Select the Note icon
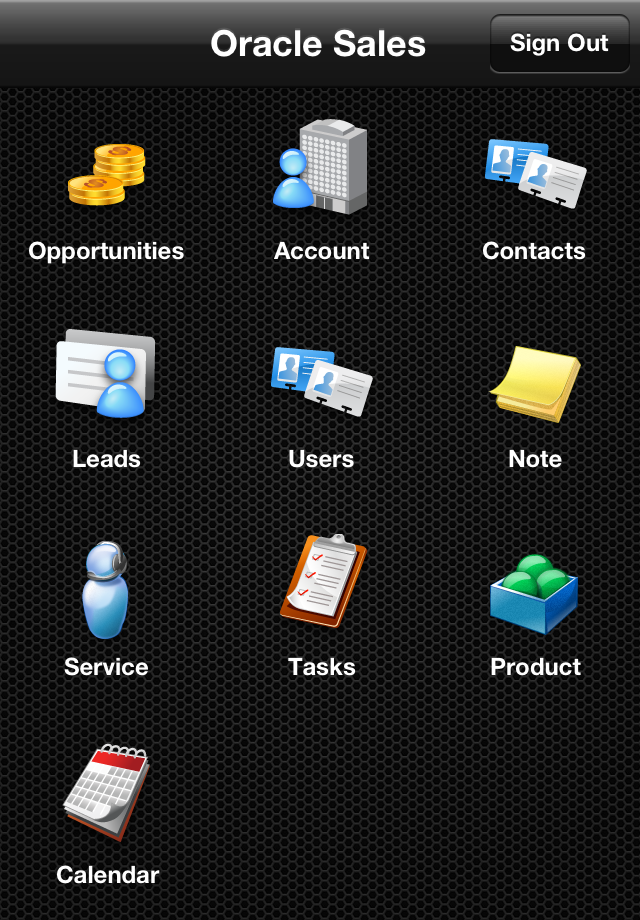The height and width of the screenshot is (920, 640). pyautogui.click(x=535, y=384)
